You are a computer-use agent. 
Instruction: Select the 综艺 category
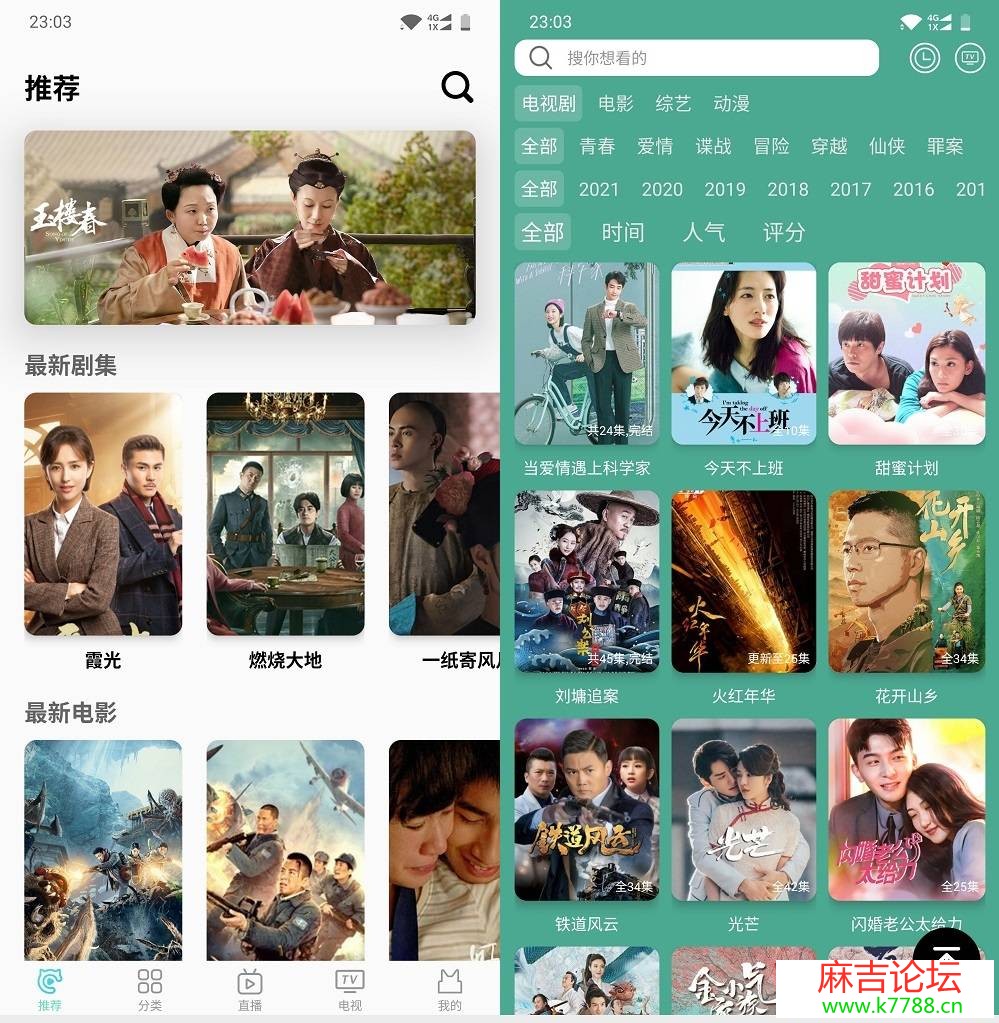(x=673, y=103)
